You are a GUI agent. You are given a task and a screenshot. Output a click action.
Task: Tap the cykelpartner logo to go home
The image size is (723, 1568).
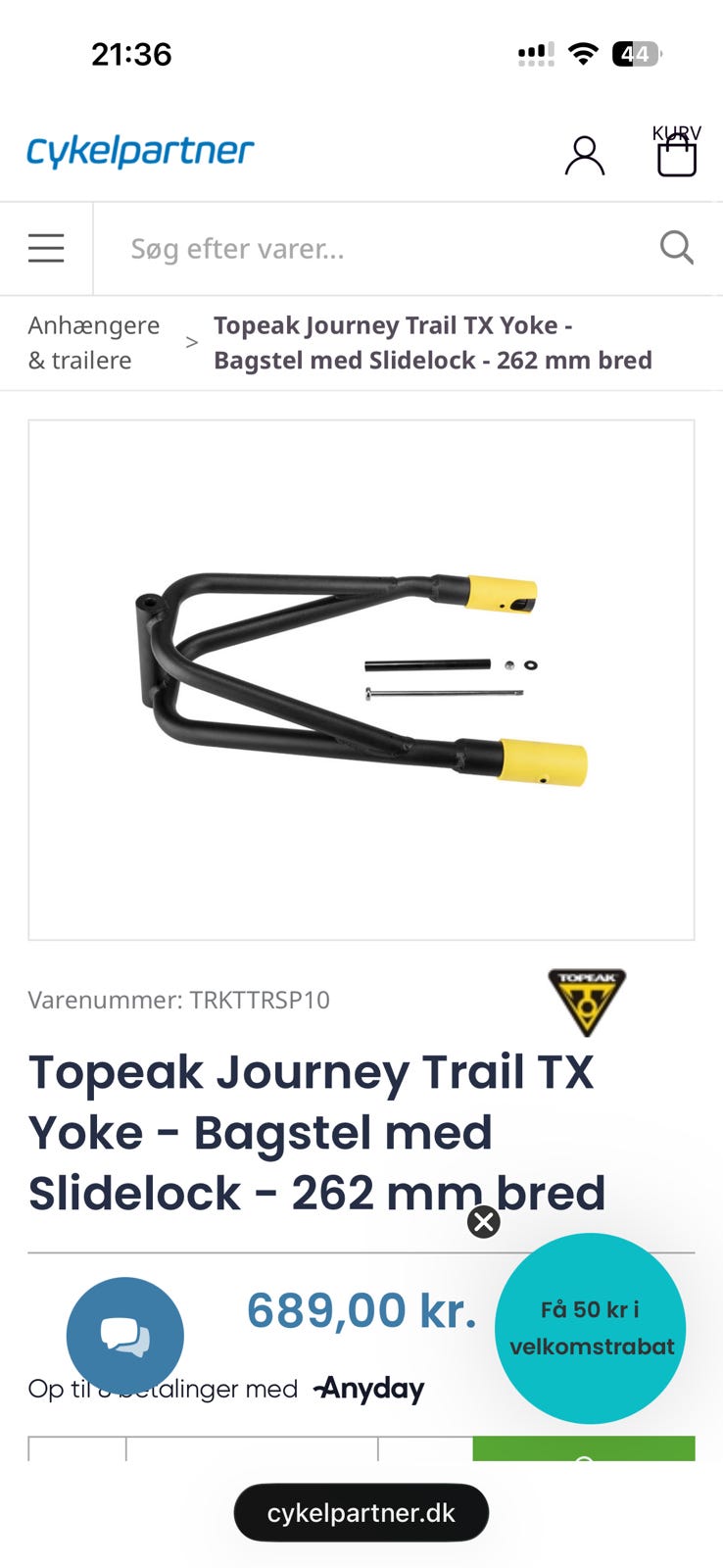point(140,152)
